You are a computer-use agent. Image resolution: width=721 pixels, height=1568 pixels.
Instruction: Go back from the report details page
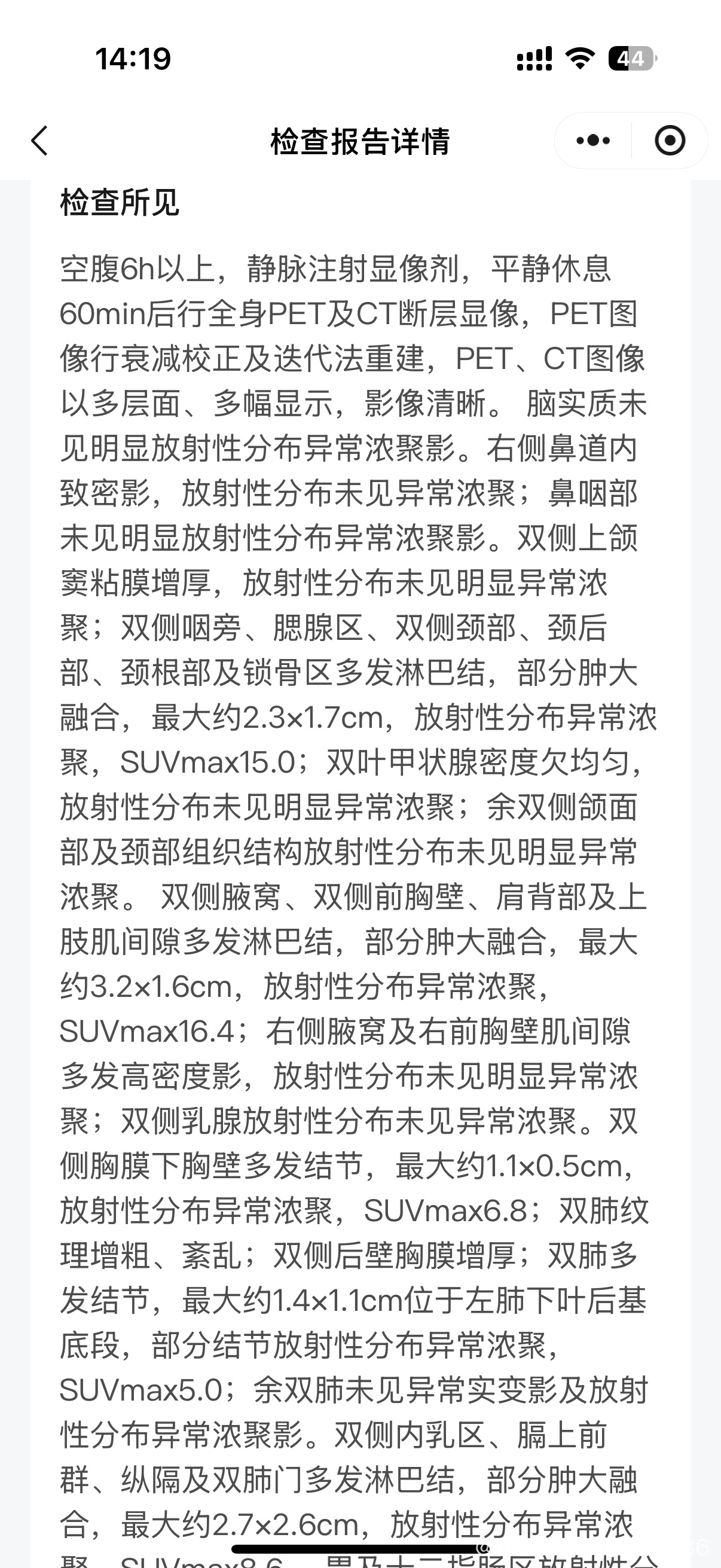[39, 141]
